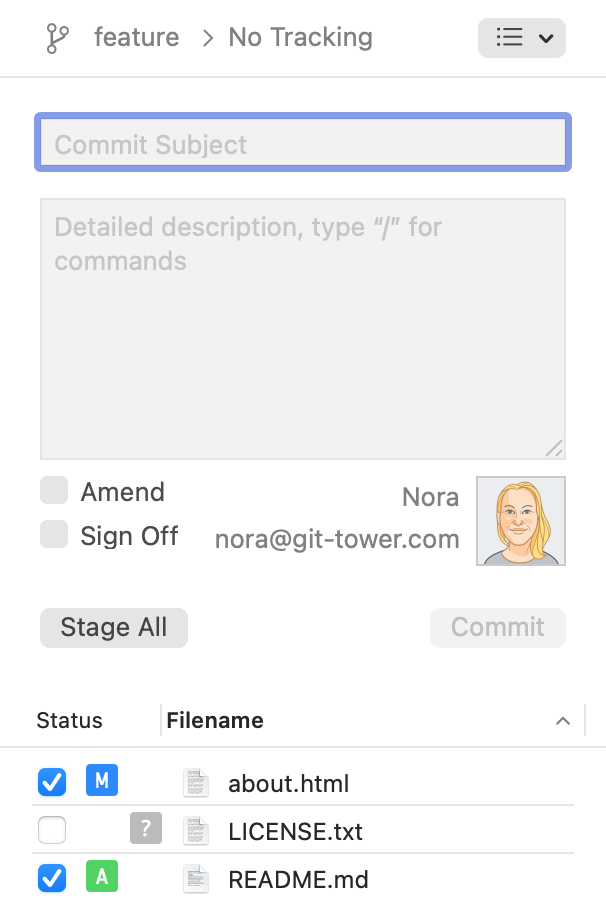Select the about.html file row

(x=289, y=783)
